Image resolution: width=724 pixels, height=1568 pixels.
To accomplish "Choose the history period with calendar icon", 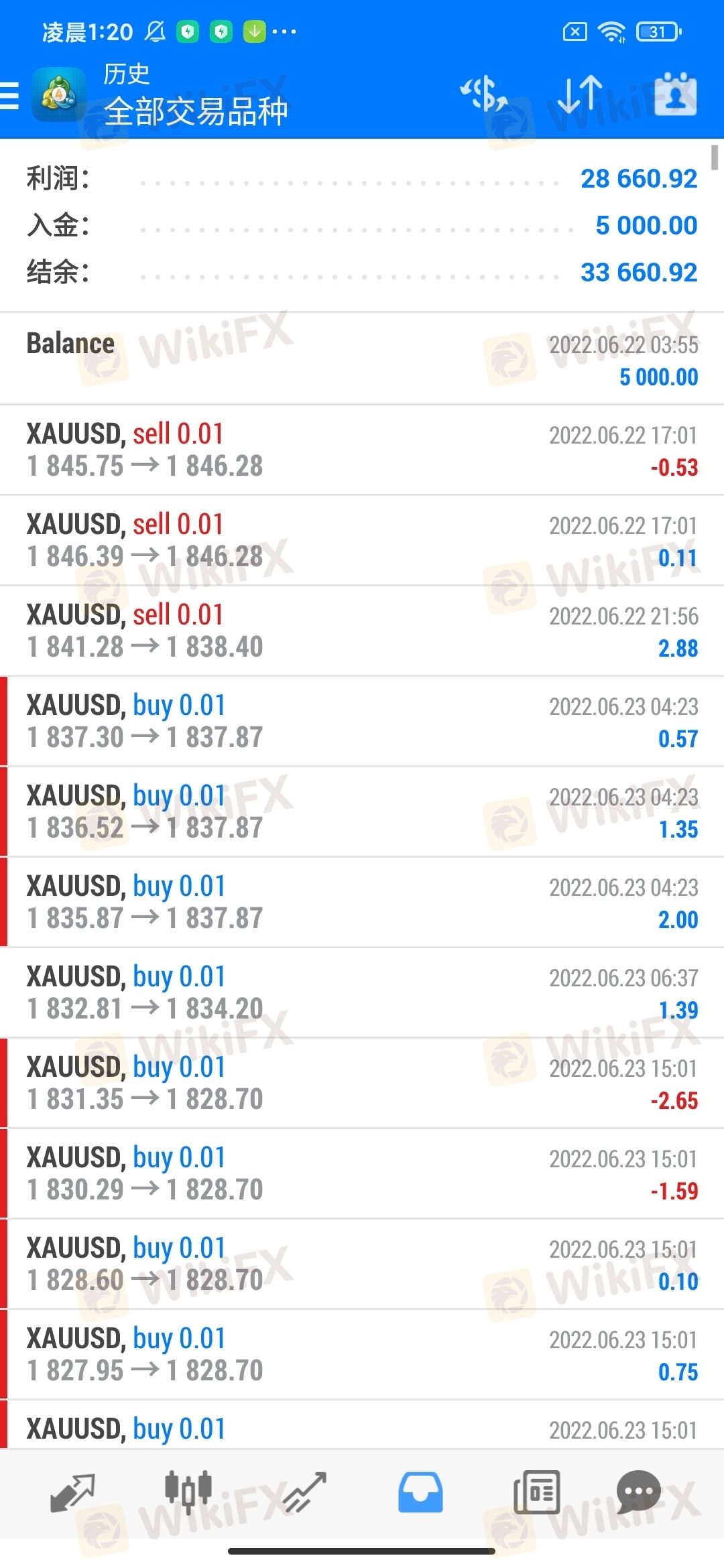I will click(675, 94).
